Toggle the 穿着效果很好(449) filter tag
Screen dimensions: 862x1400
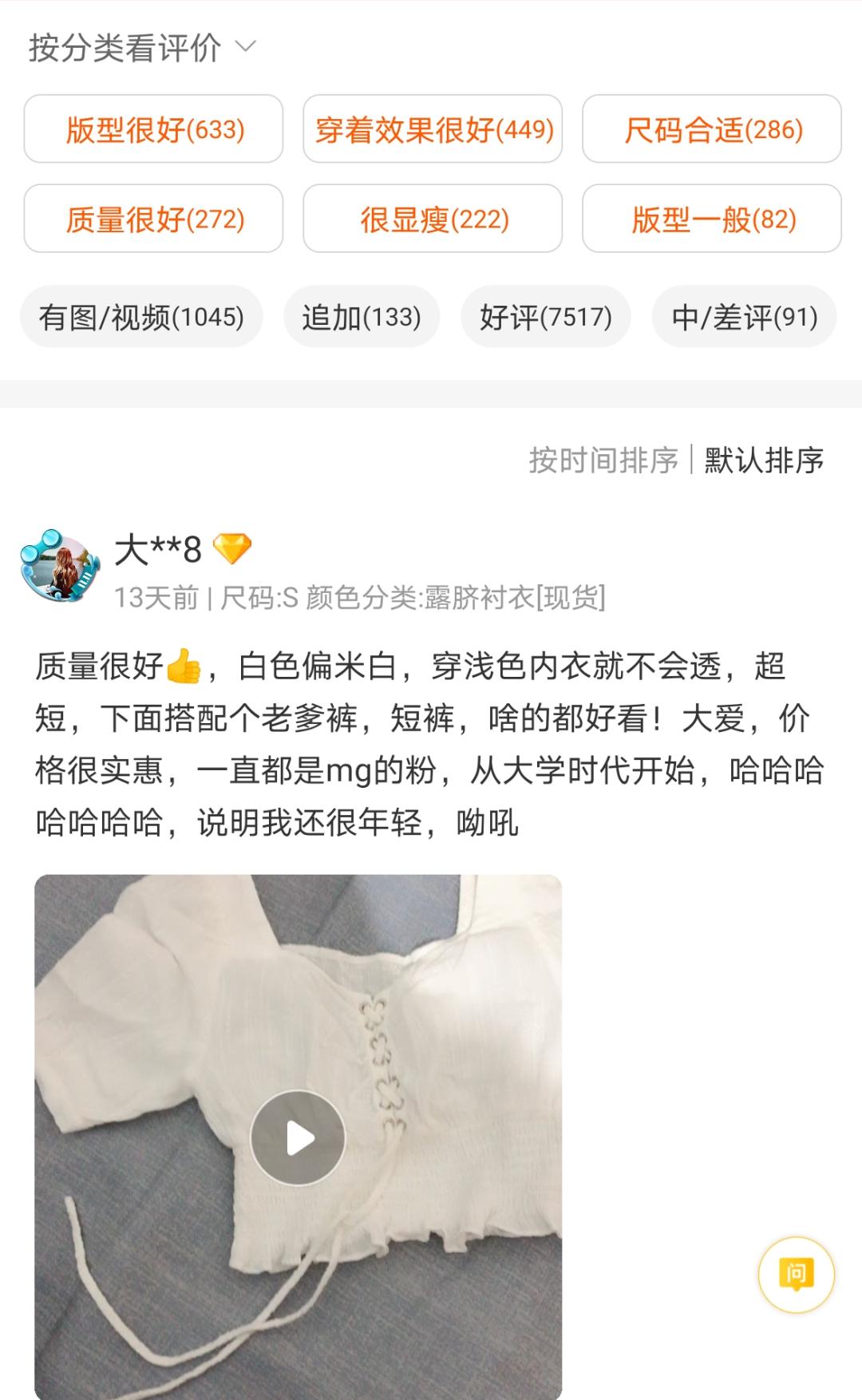[x=433, y=131]
